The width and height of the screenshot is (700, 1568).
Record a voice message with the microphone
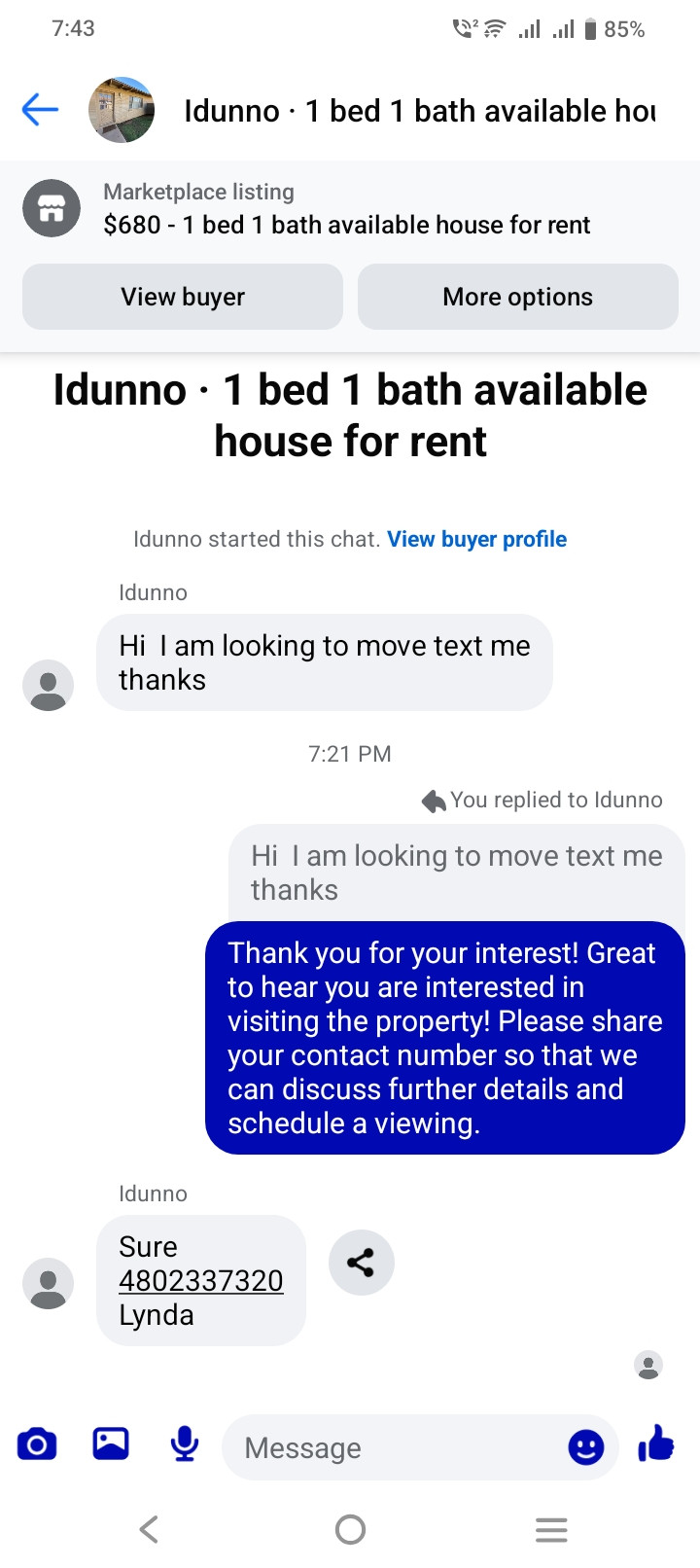(x=185, y=1444)
